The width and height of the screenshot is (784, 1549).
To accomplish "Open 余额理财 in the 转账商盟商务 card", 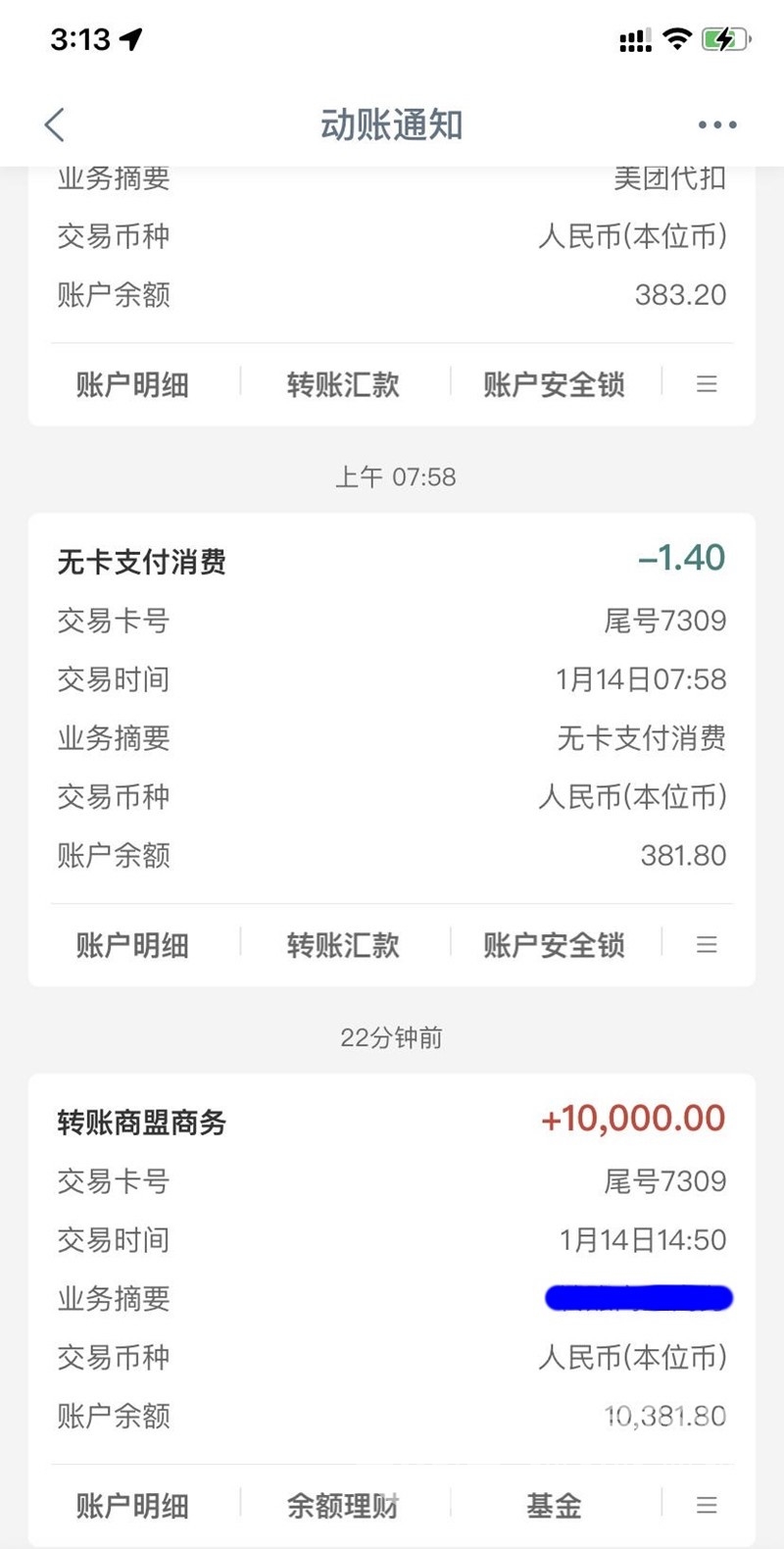I will 343,1506.
